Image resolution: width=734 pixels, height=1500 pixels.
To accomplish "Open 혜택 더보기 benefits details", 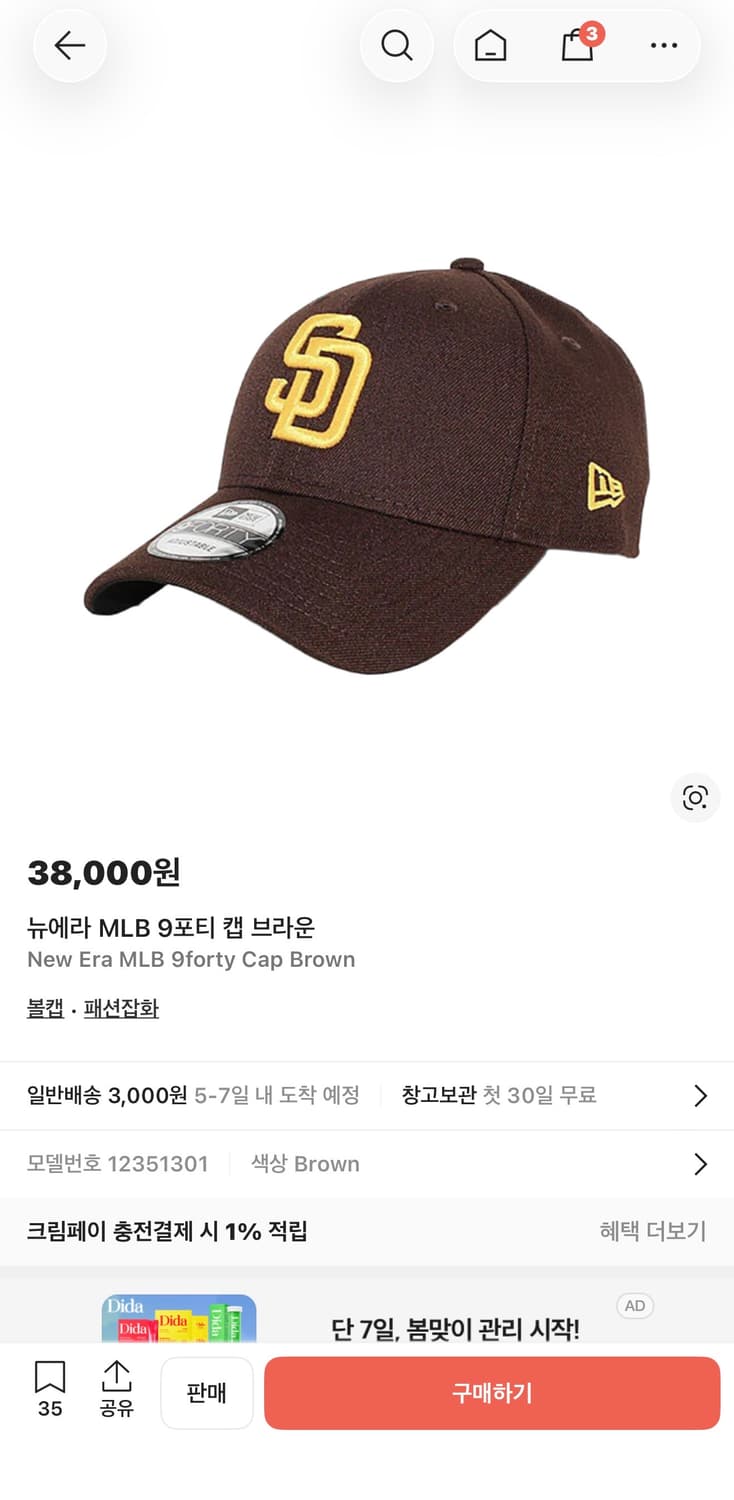I will [651, 1231].
